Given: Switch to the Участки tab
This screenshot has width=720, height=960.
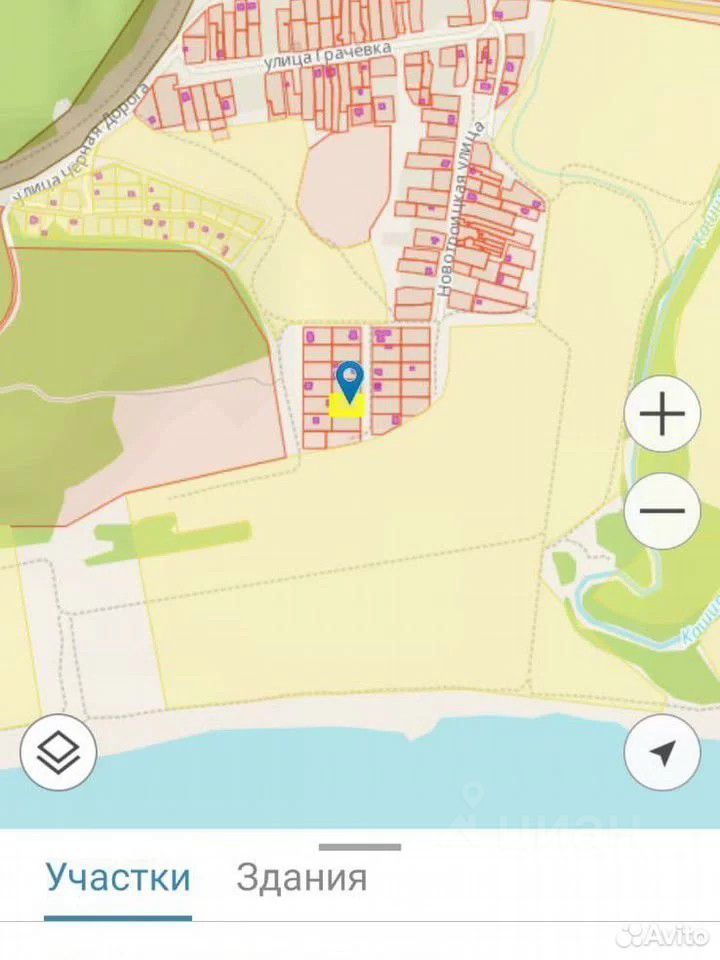Looking at the screenshot, I should (x=118, y=878).
